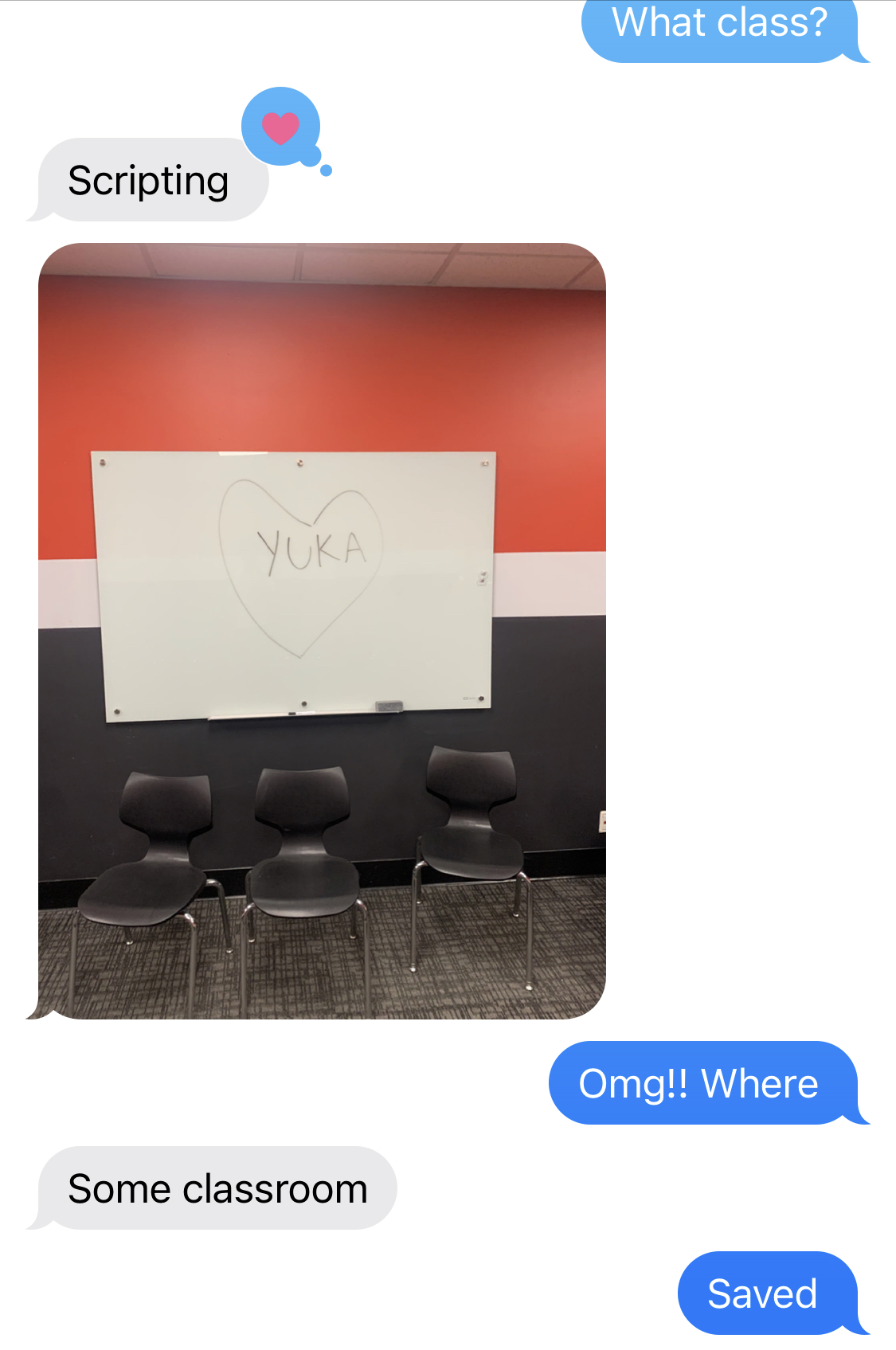Open the whiteboard photo in the chat
Image resolution: width=896 pixels, height=1350 pixels.
(322, 630)
